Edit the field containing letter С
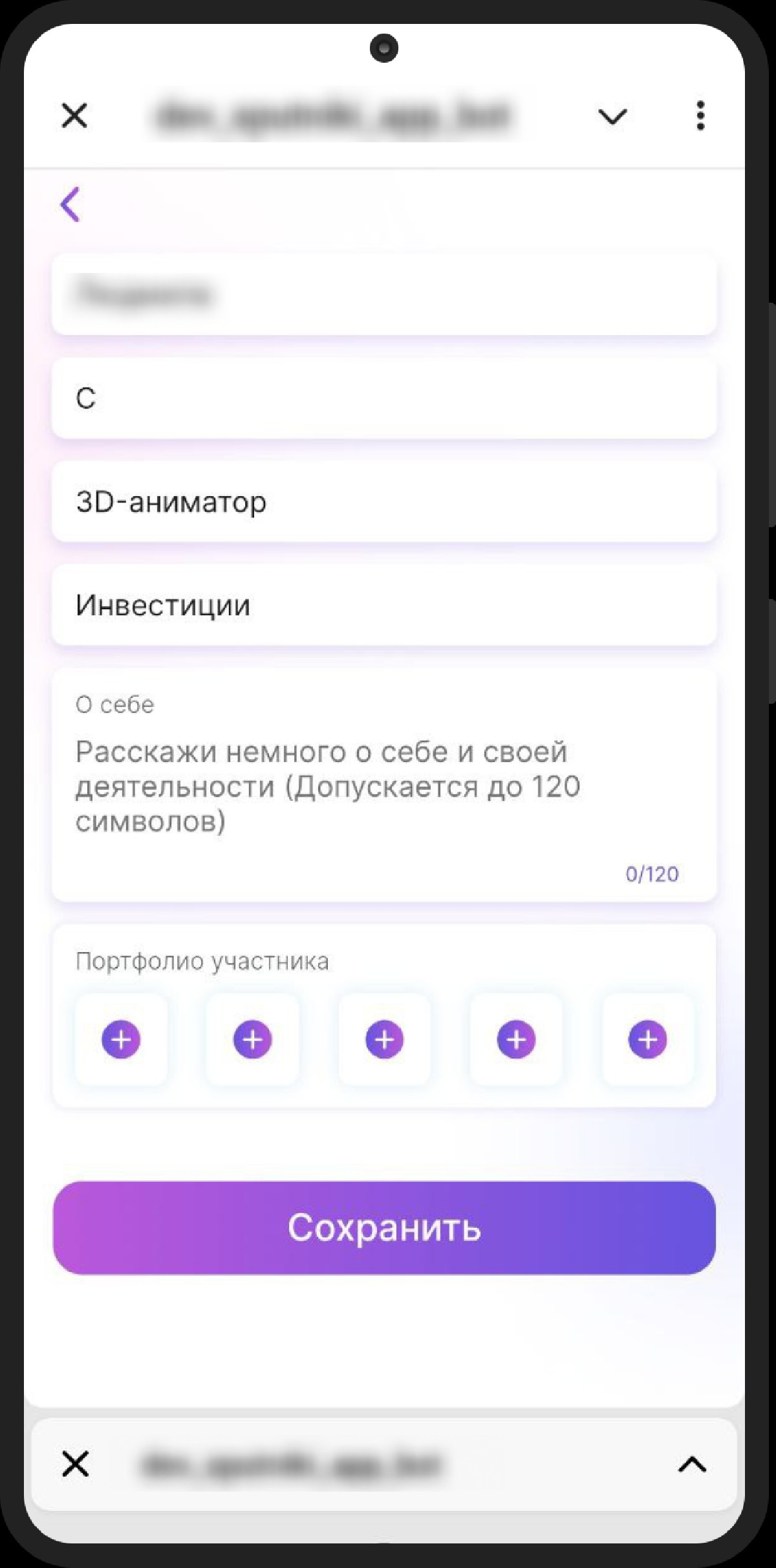776x1568 pixels. click(x=384, y=398)
